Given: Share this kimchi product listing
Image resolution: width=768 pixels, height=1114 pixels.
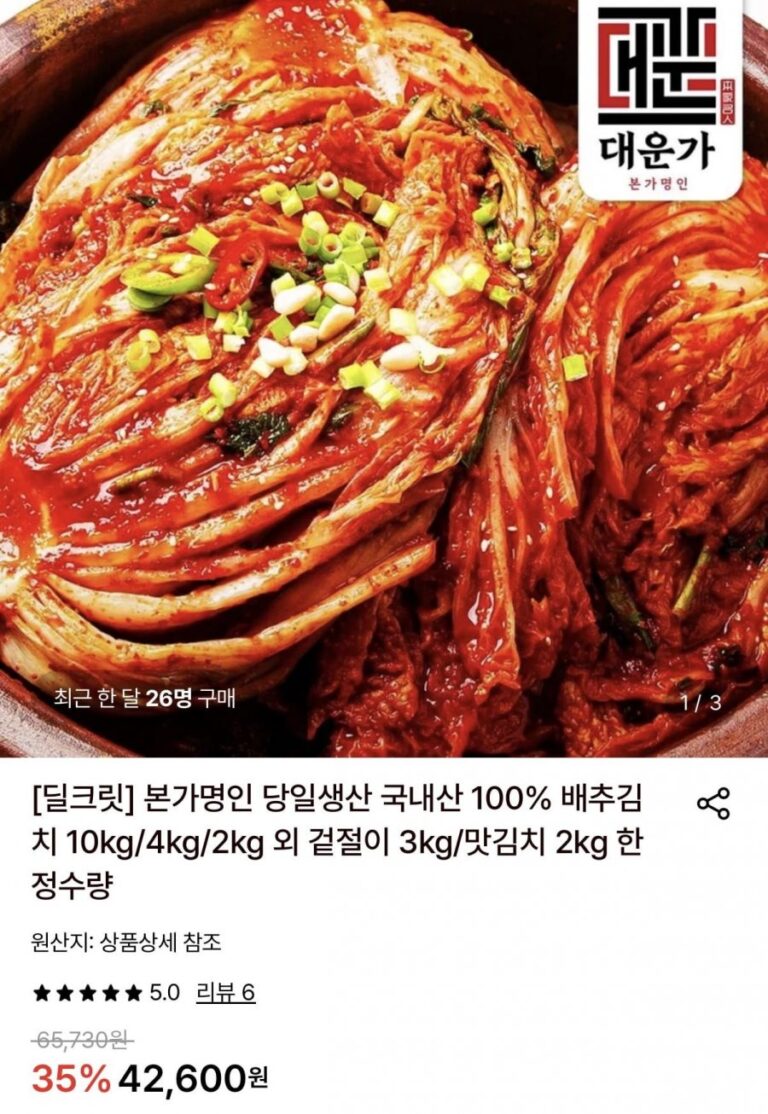Looking at the screenshot, I should [x=713, y=804].
